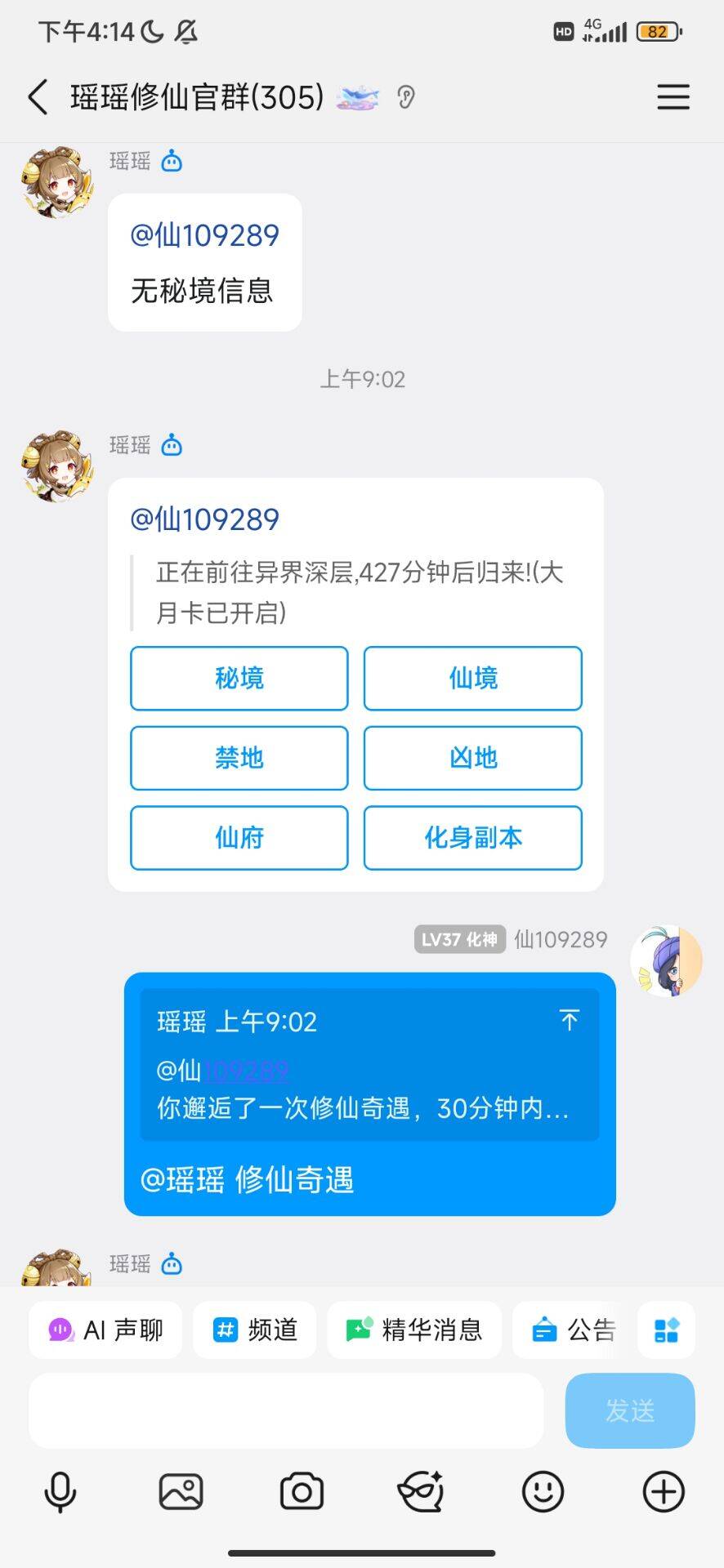Tap the 禁地 button
Screen dimensions: 724x1568
[239, 758]
